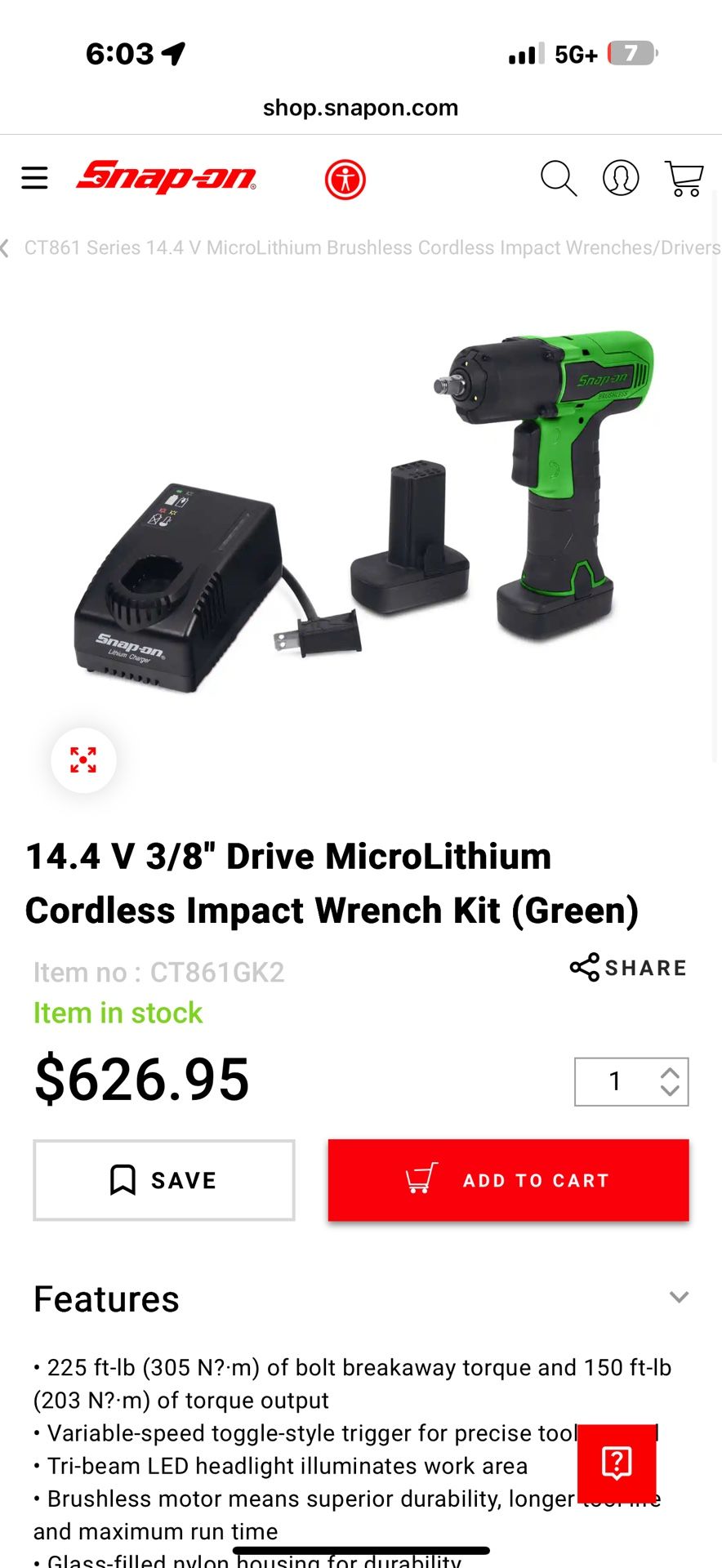Edit the quantity field

pyautogui.click(x=615, y=1082)
